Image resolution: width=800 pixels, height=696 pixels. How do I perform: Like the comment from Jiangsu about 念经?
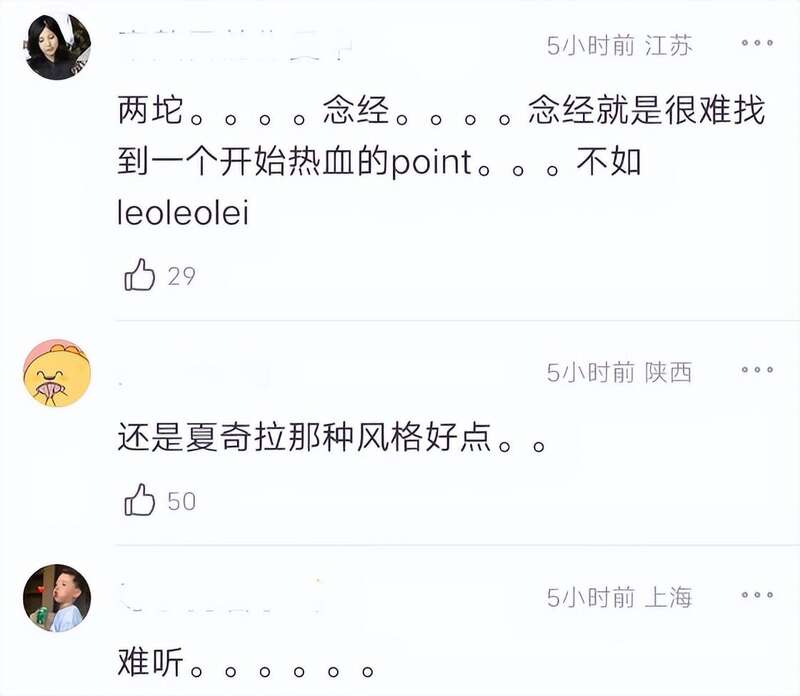coord(141,275)
